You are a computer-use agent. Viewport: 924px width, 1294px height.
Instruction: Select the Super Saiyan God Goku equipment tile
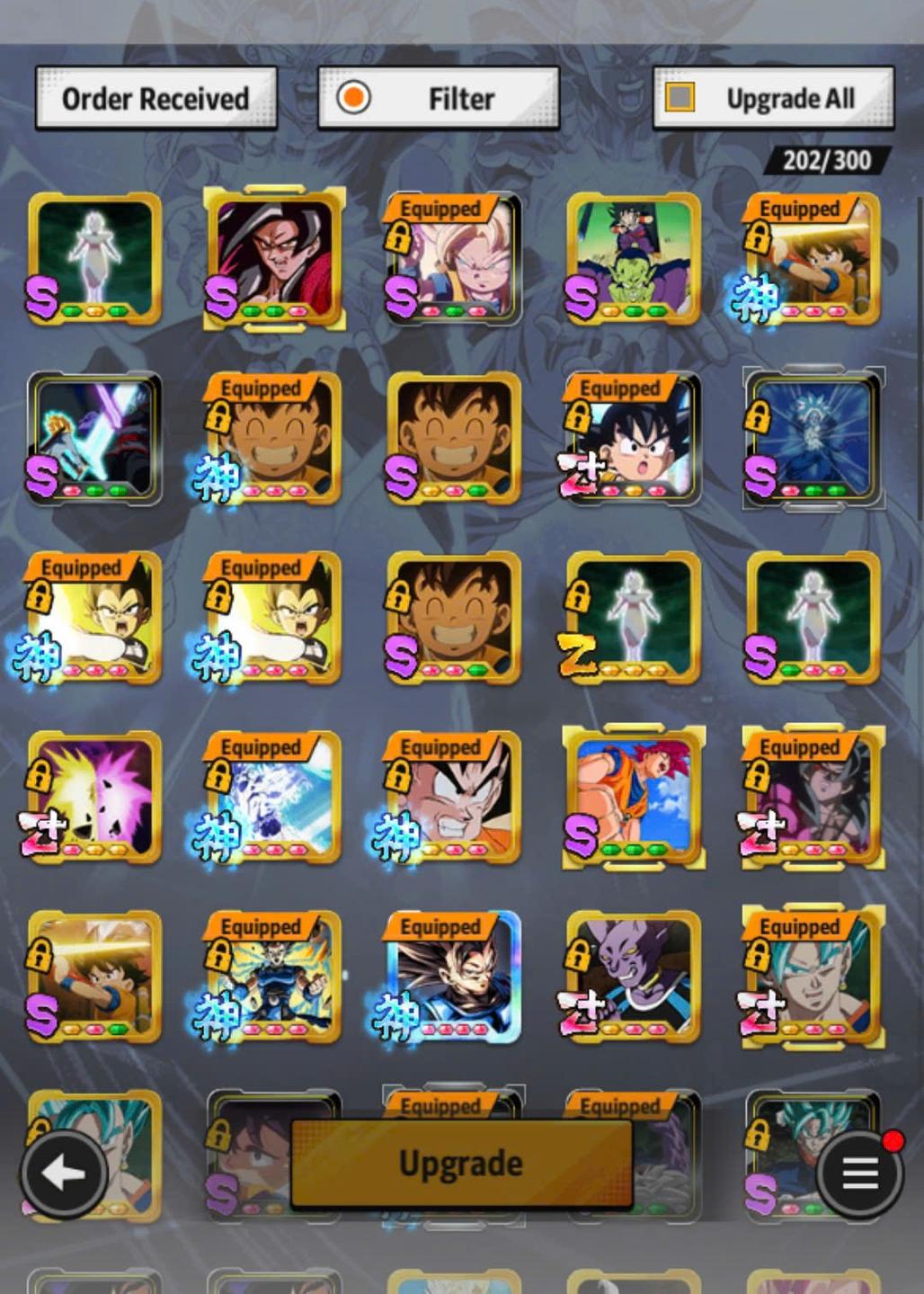(x=634, y=798)
